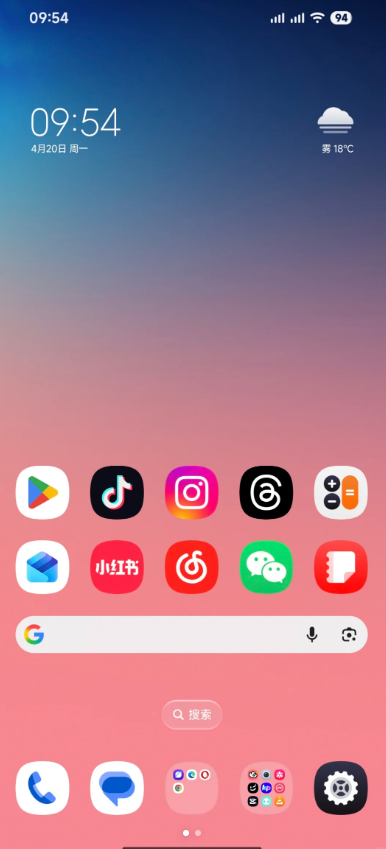The height and width of the screenshot is (849, 386).
Task: Open the Messages app
Action: coord(117,788)
